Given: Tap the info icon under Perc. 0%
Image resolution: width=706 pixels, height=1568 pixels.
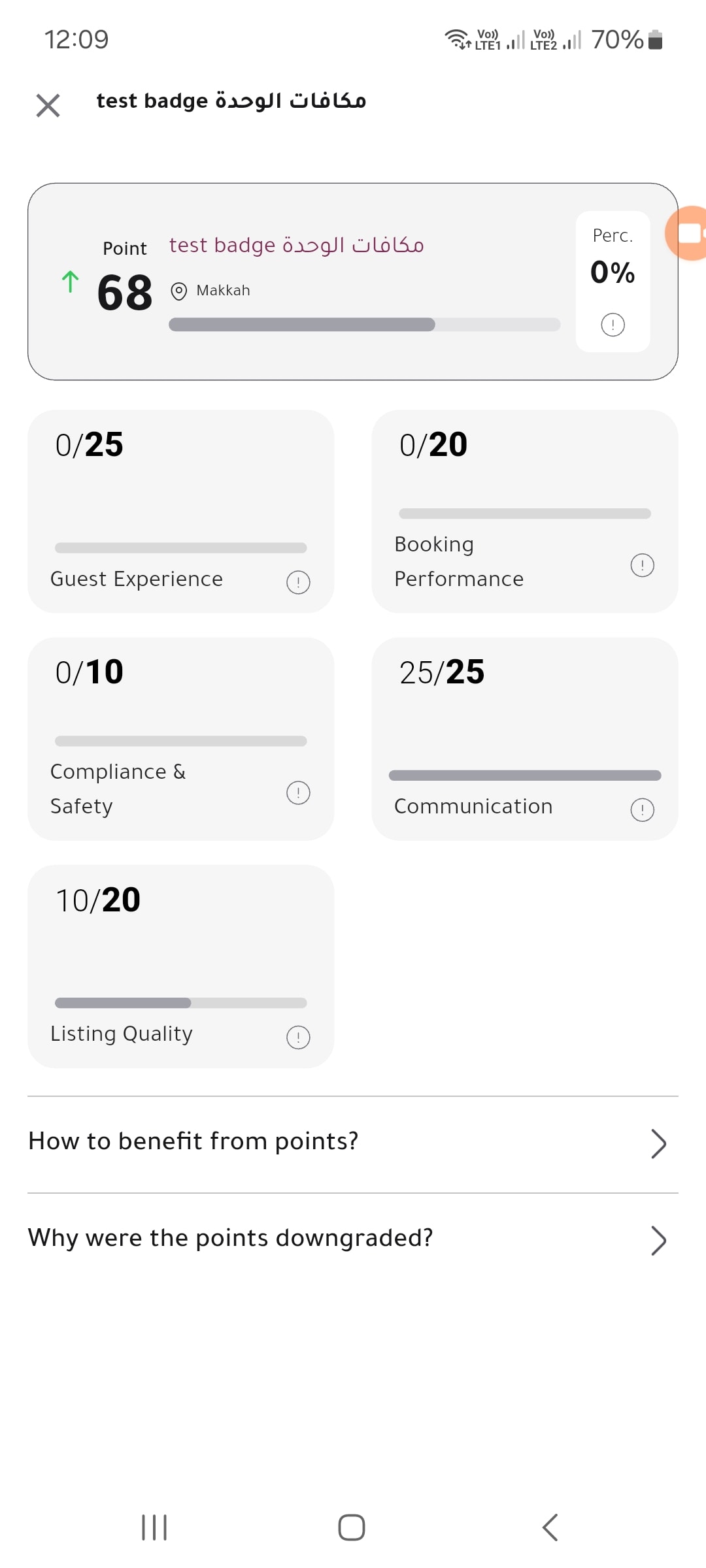Looking at the screenshot, I should (x=613, y=325).
